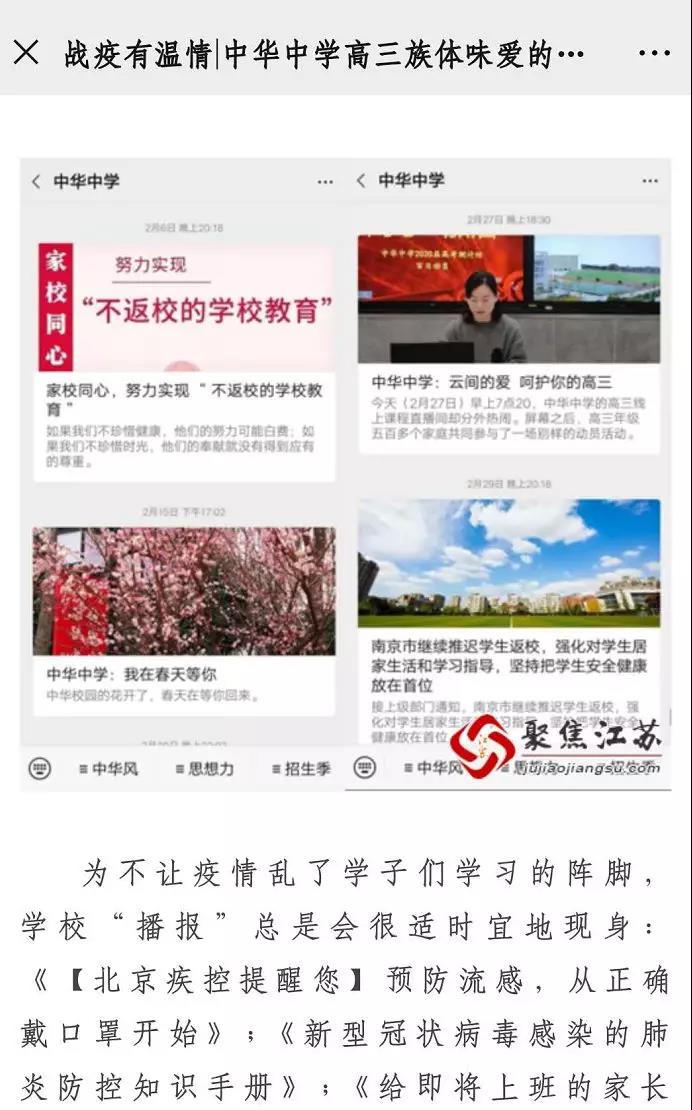The height and width of the screenshot is (1110, 692).
Task: Open the overflow menu
Action: [x=654, y=53]
